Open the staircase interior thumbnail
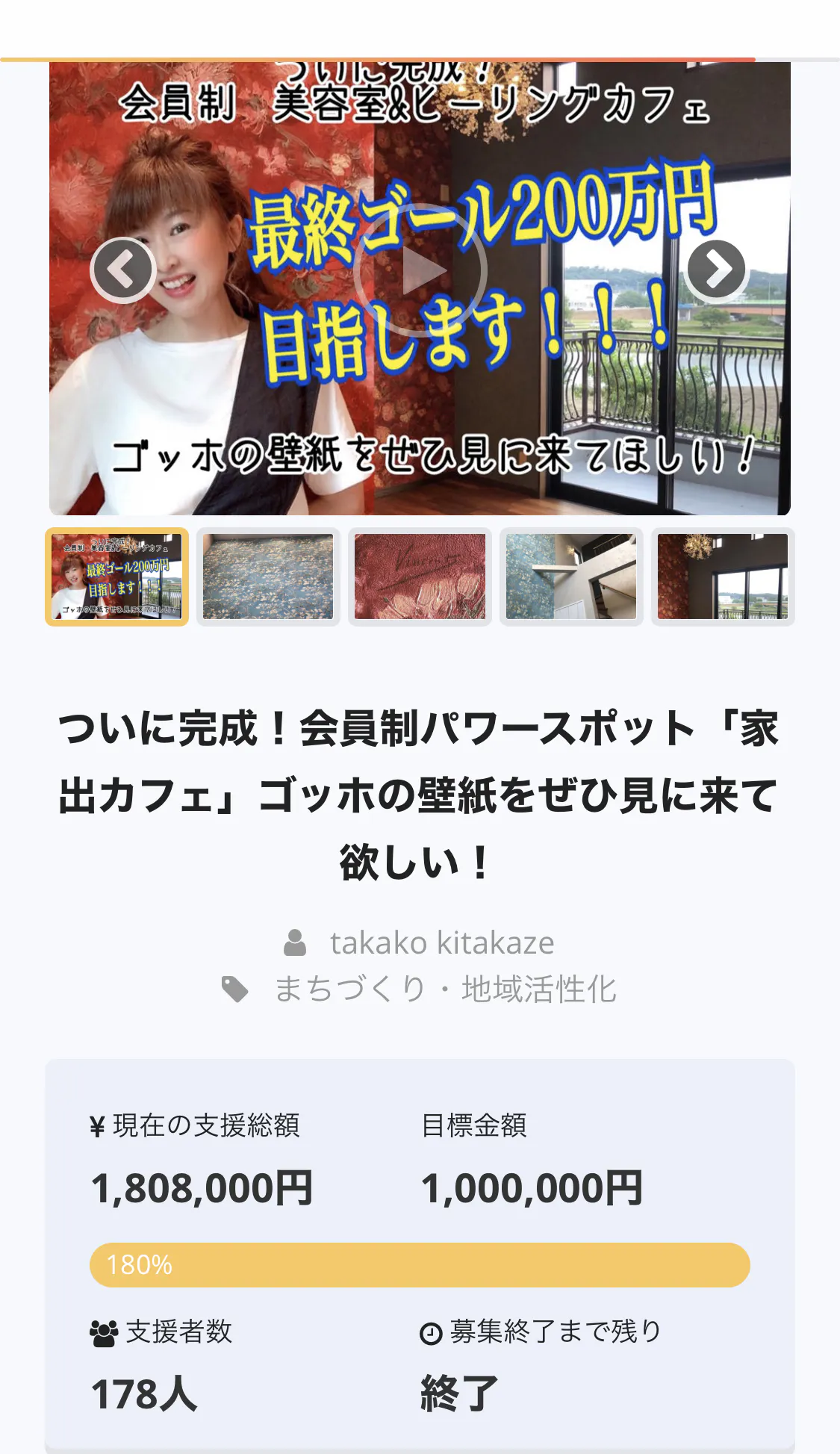This screenshot has height=1454, width=840. [x=571, y=577]
